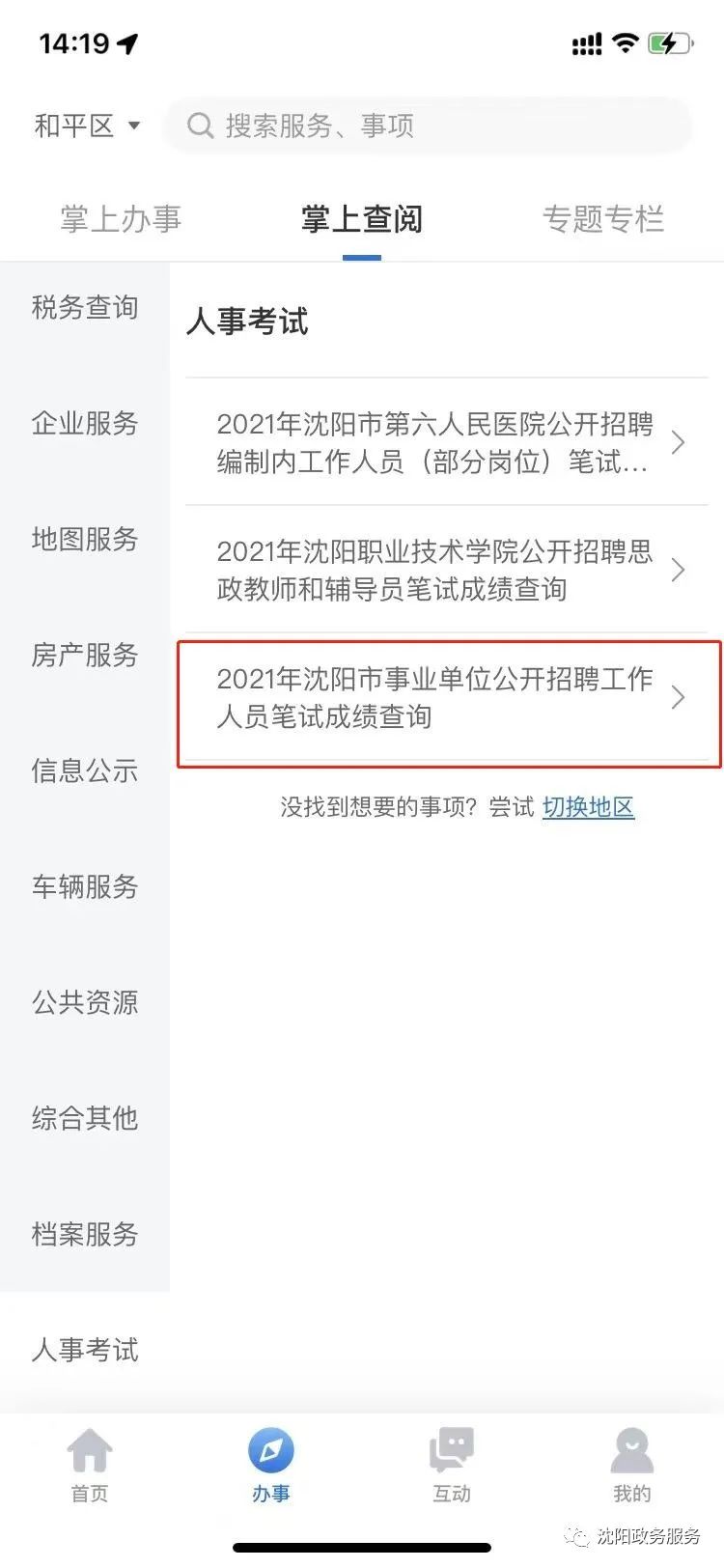This screenshot has width=724, height=1568.
Task: Select the 档案服务 category
Action: [x=85, y=1235]
